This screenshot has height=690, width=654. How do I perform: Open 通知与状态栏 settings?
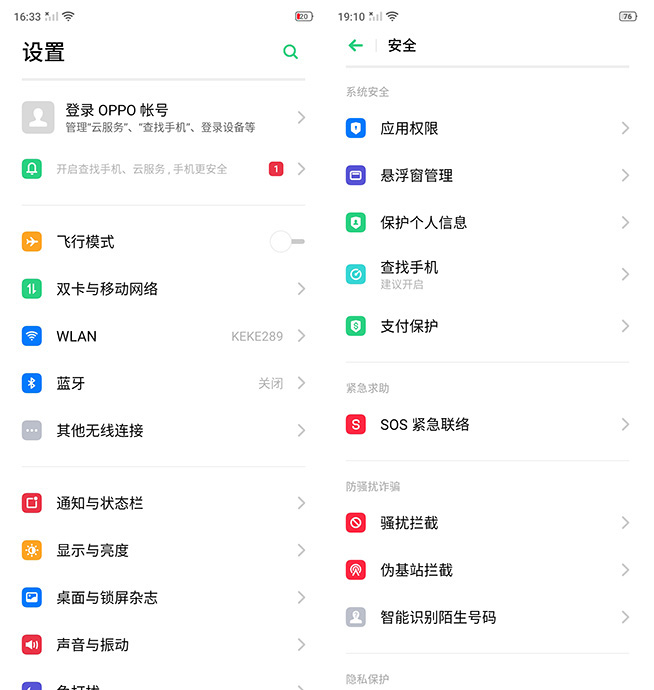point(163,503)
